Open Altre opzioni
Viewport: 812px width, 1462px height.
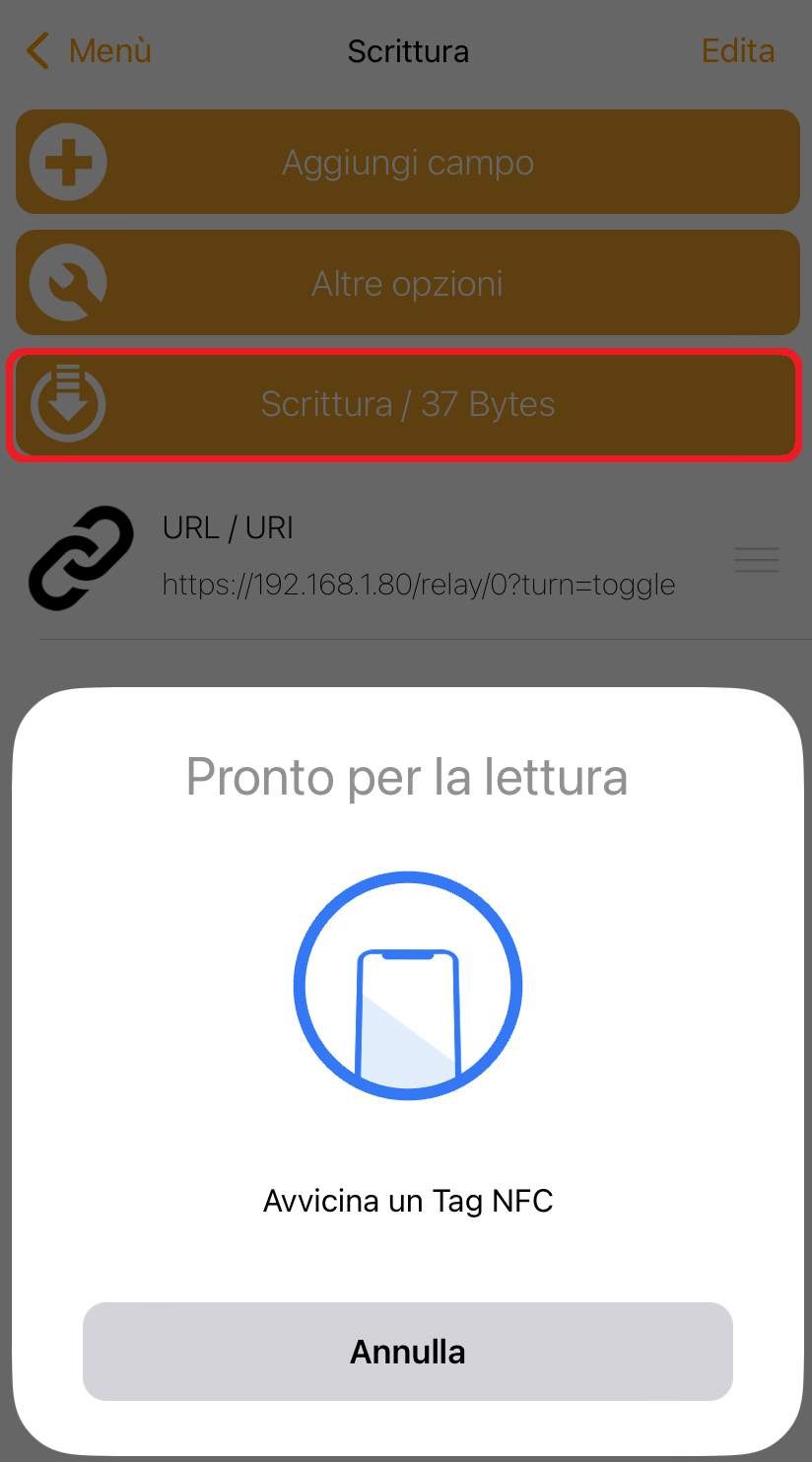[407, 283]
